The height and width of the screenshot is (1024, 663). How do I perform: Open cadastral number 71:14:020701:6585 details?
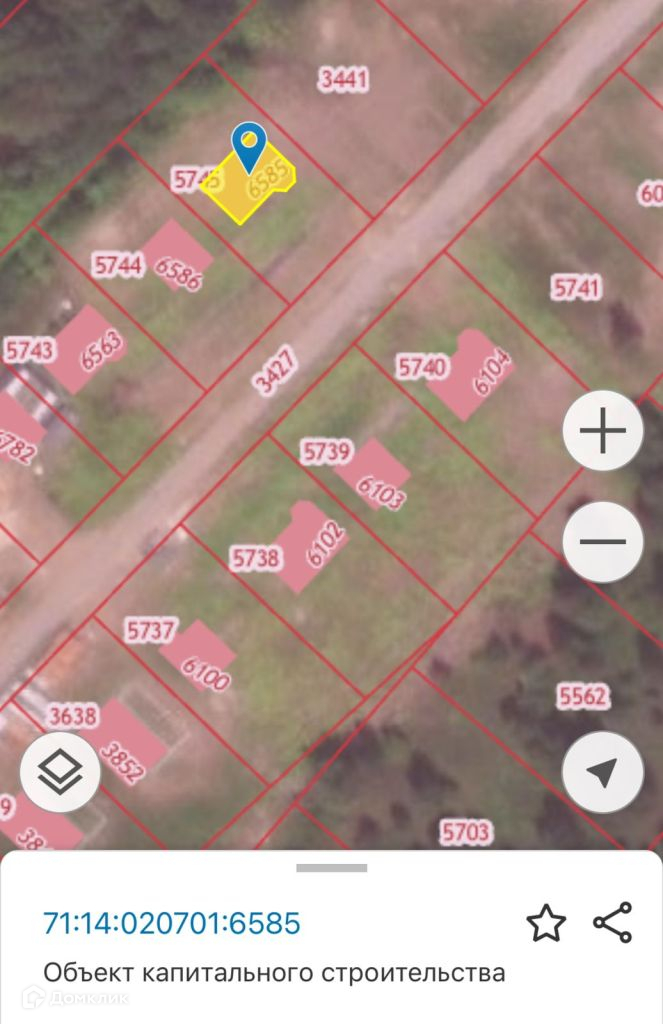[171, 923]
